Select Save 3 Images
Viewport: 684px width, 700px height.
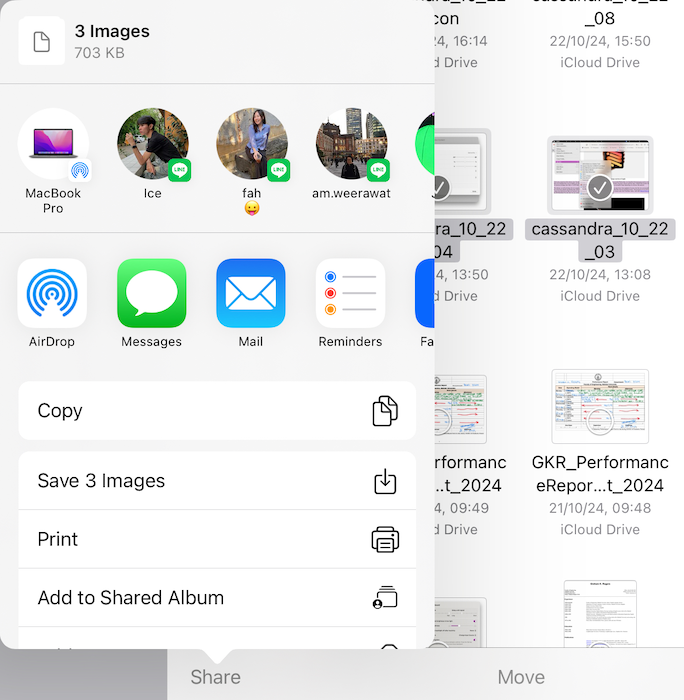click(217, 481)
